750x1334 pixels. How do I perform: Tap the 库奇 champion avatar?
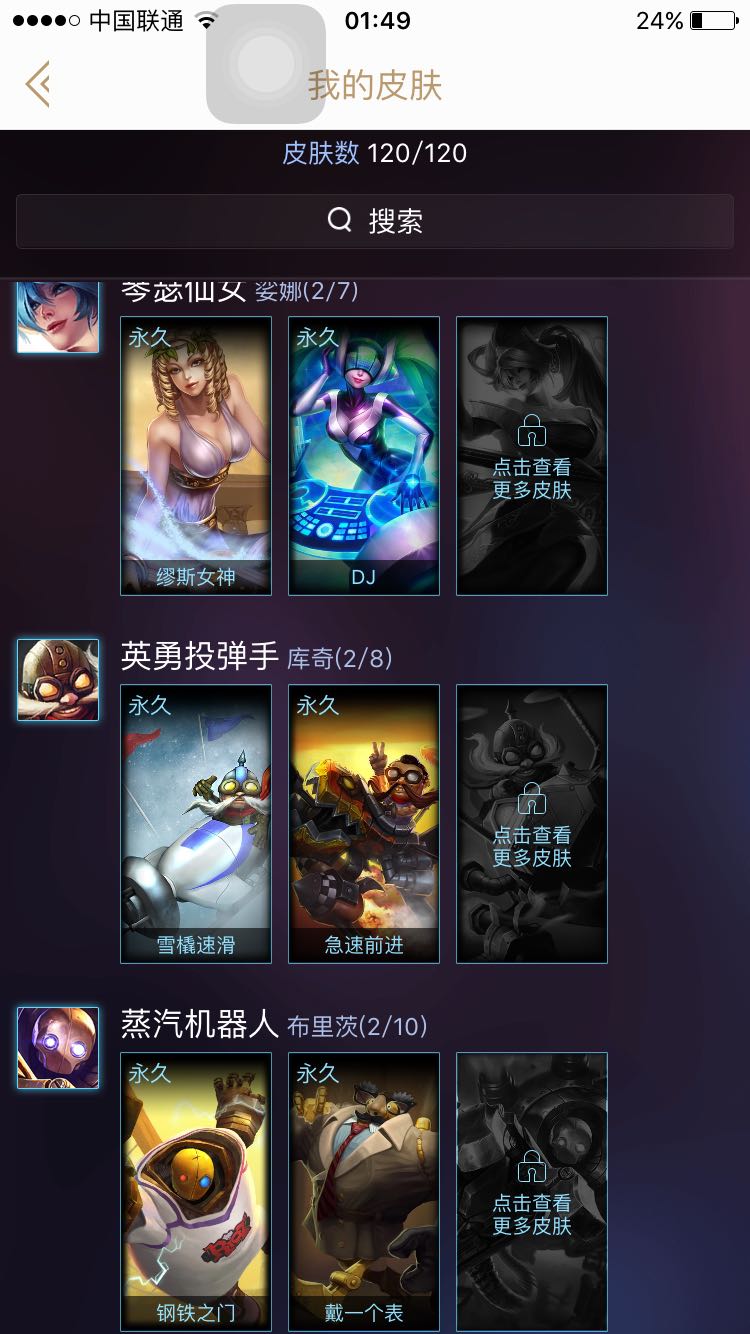[58, 680]
